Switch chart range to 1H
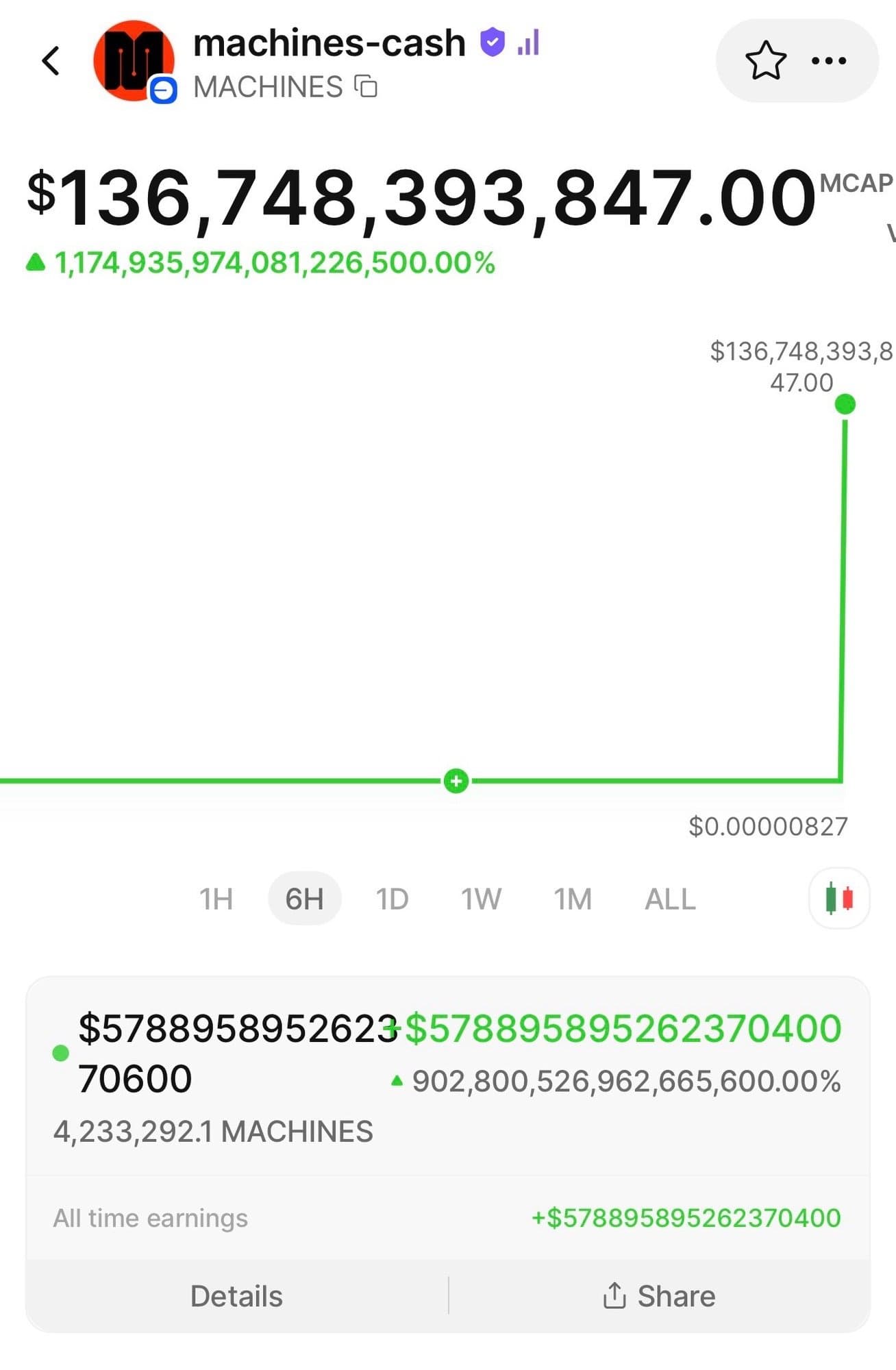 coord(216,899)
